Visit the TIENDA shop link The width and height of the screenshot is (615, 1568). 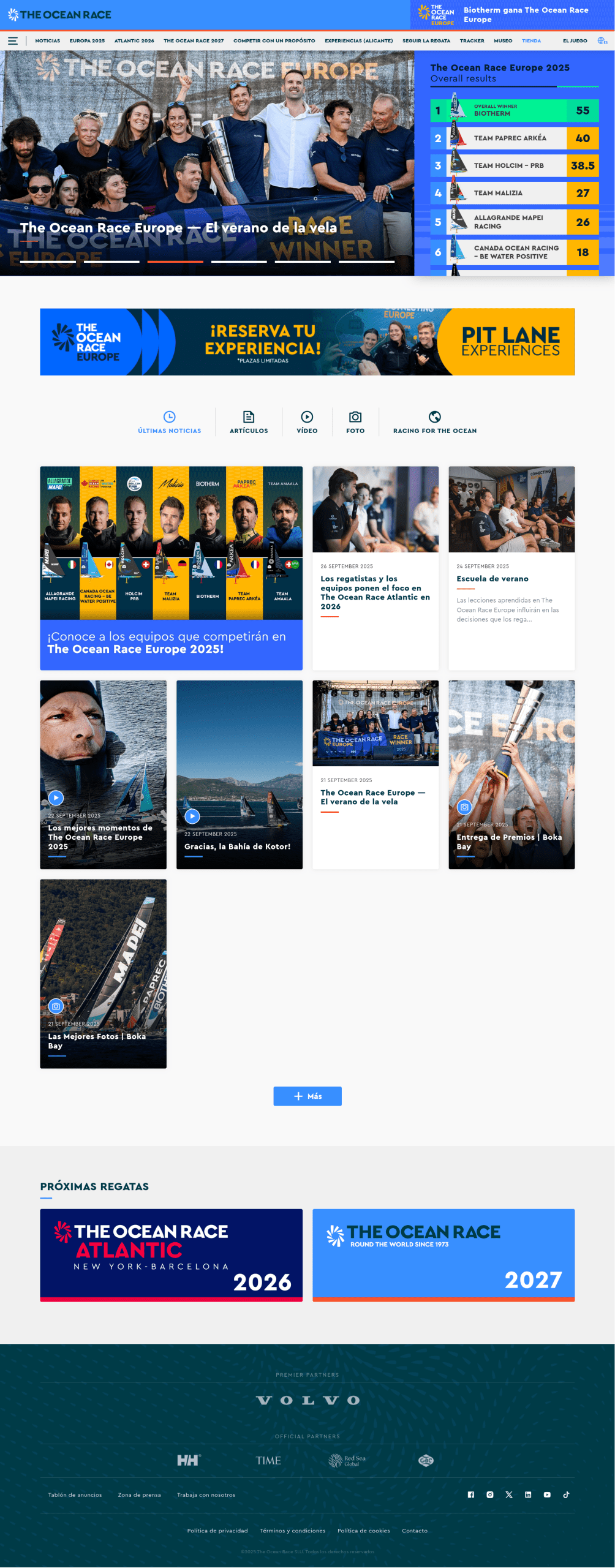[531, 41]
